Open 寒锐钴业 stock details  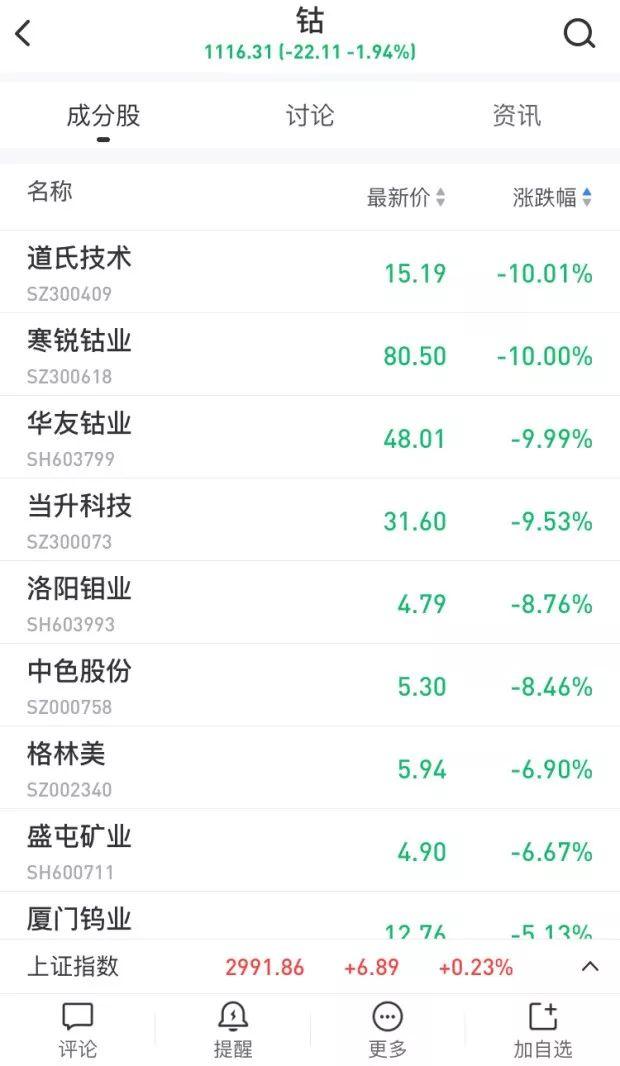click(x=79, y=355)
